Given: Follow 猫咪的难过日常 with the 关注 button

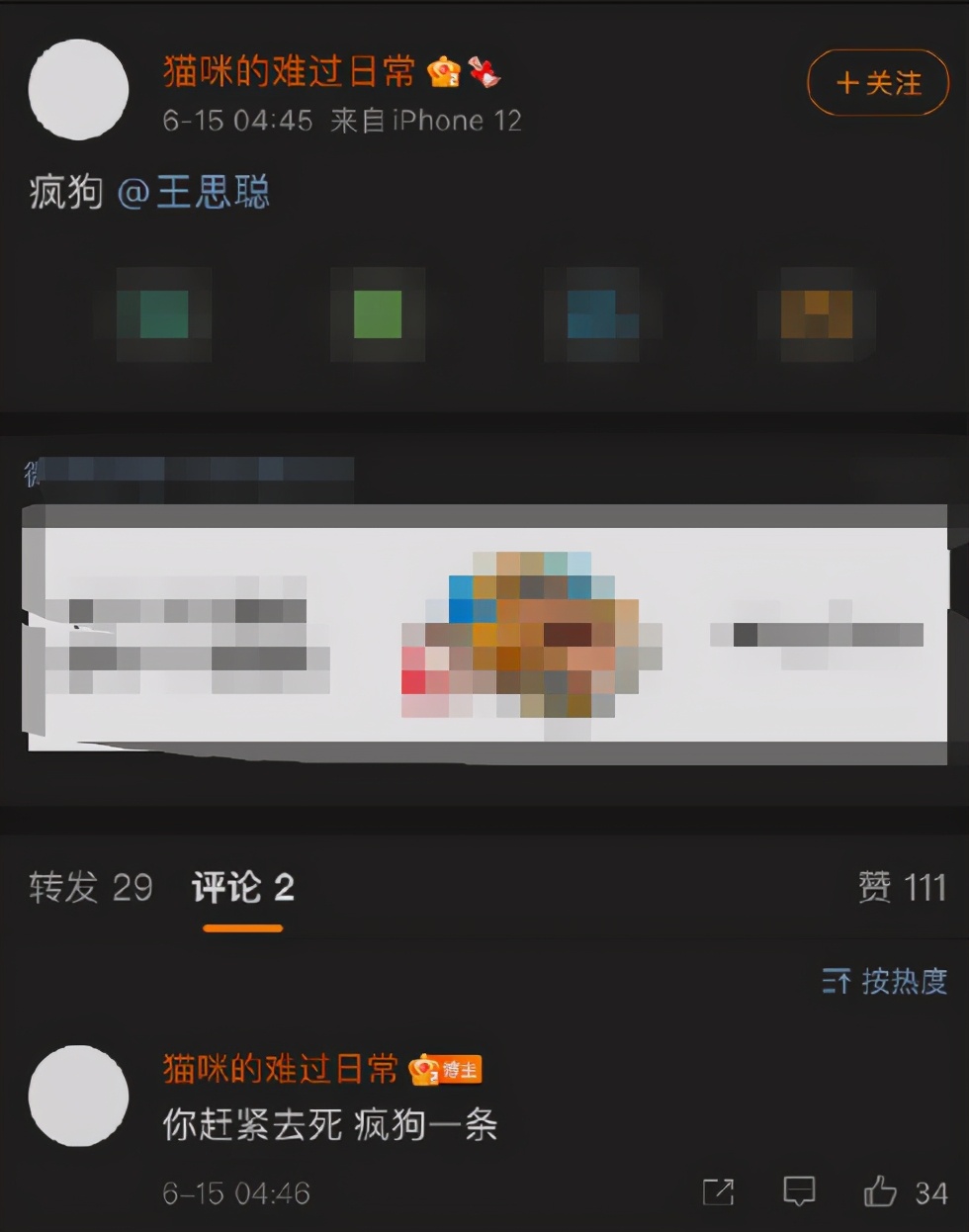Looking at the screenshot, I should click(878, 83).
